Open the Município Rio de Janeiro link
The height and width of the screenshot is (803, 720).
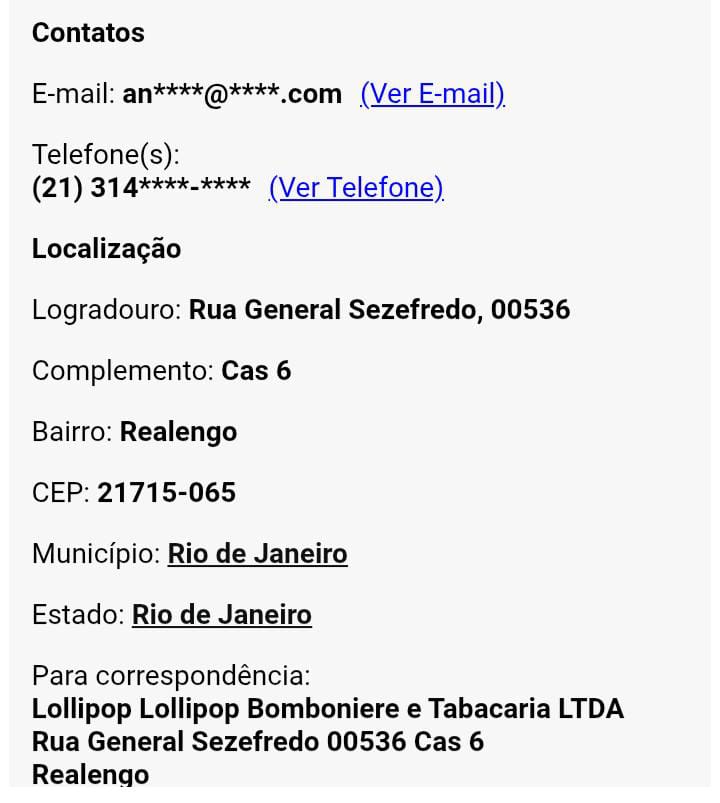tap(257, 554)
